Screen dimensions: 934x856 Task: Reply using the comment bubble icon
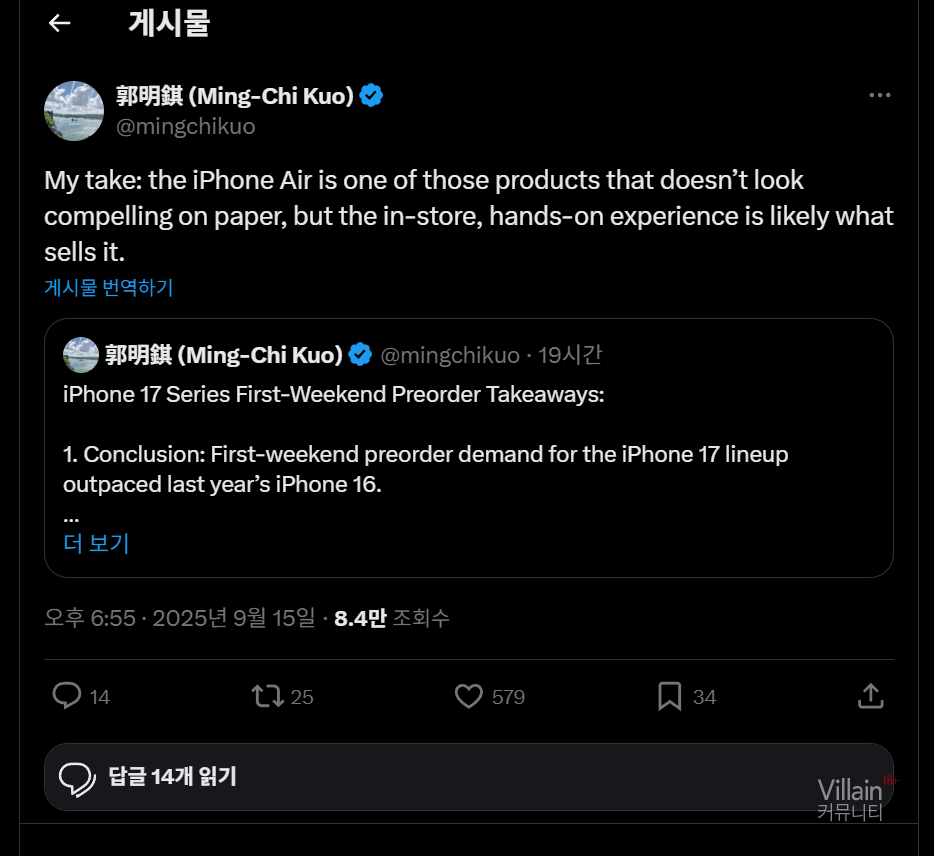(67, 696)
